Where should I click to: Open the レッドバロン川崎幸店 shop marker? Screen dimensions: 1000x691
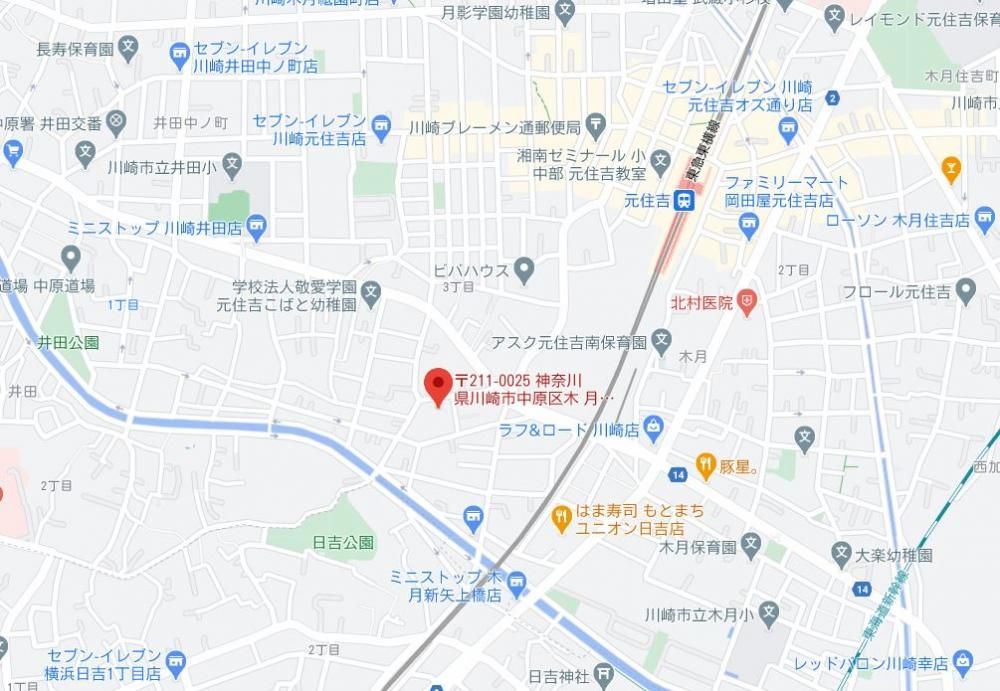pyautogui.click(x=963, y=661)
